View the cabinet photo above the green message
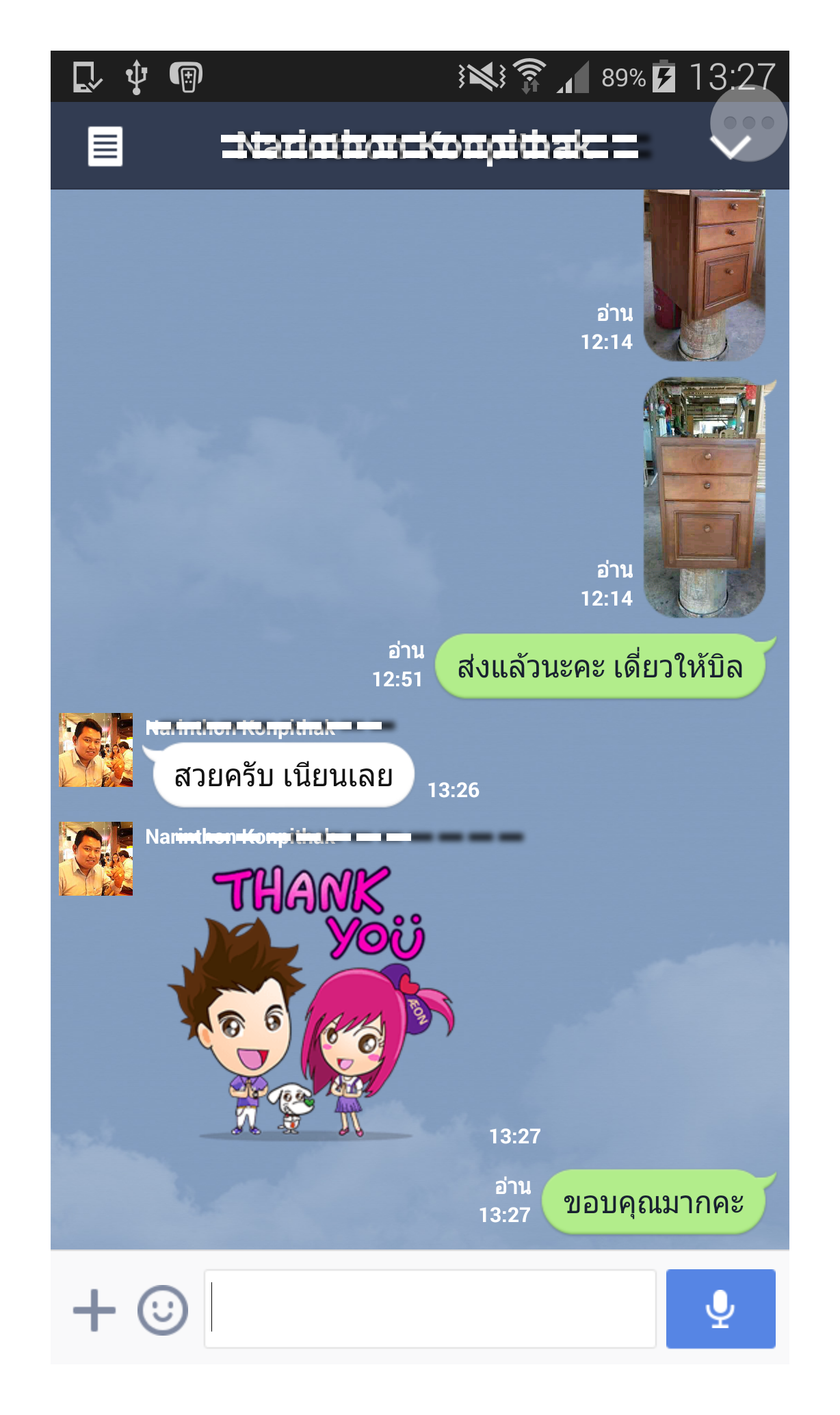This screenshot has width=840, height=1415. click(705, 497)
